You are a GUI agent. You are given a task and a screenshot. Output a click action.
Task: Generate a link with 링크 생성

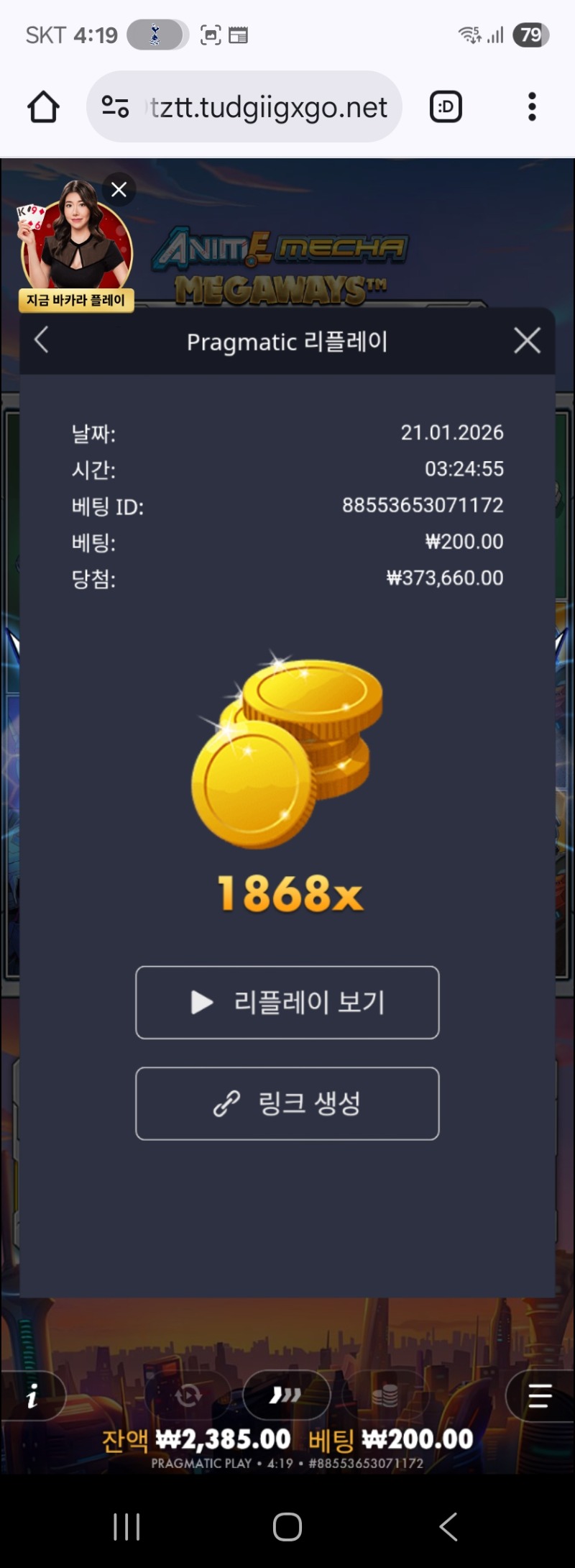tap(287, 1103)
